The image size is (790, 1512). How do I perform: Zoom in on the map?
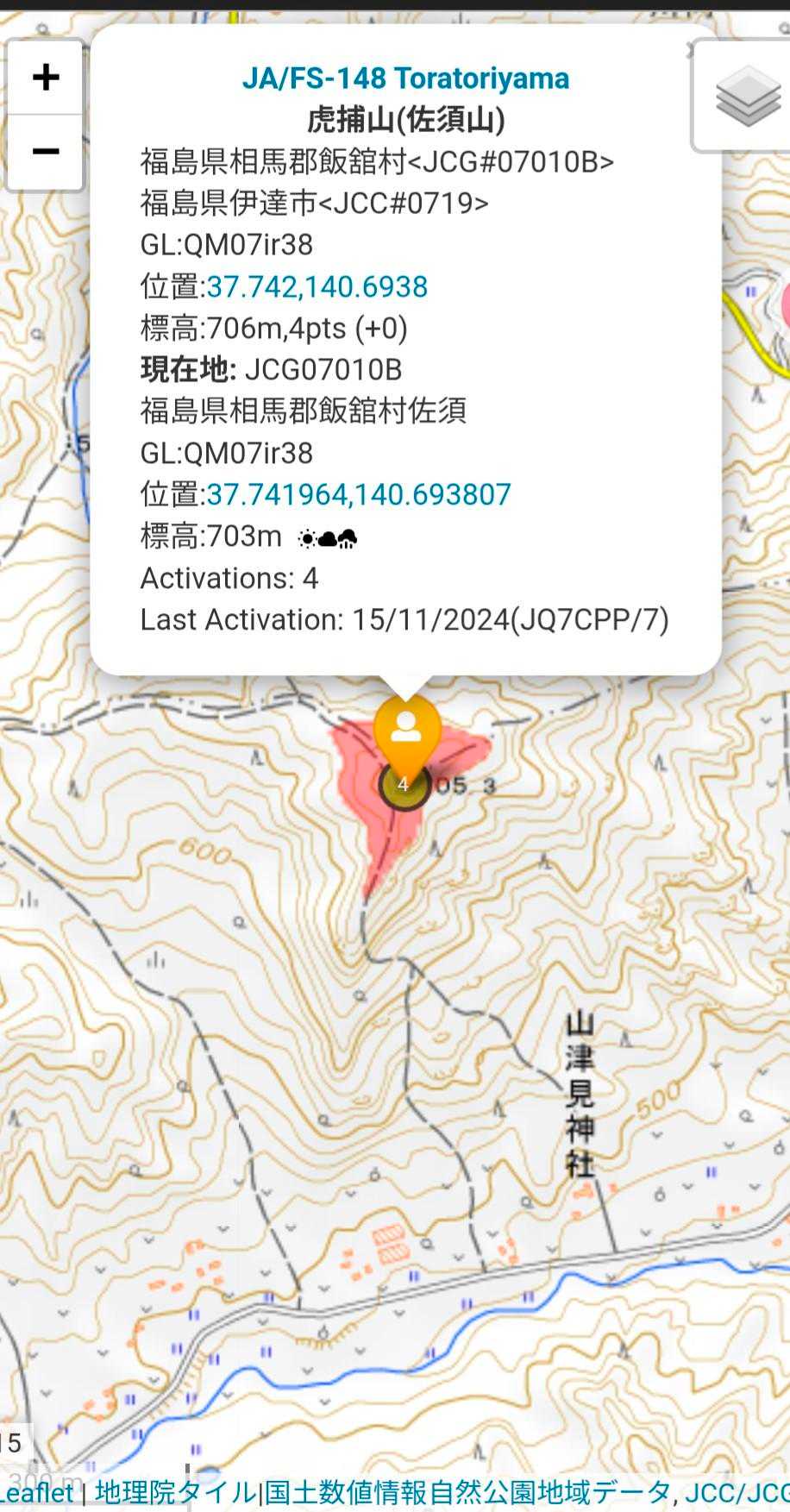(x=45, y=78)
